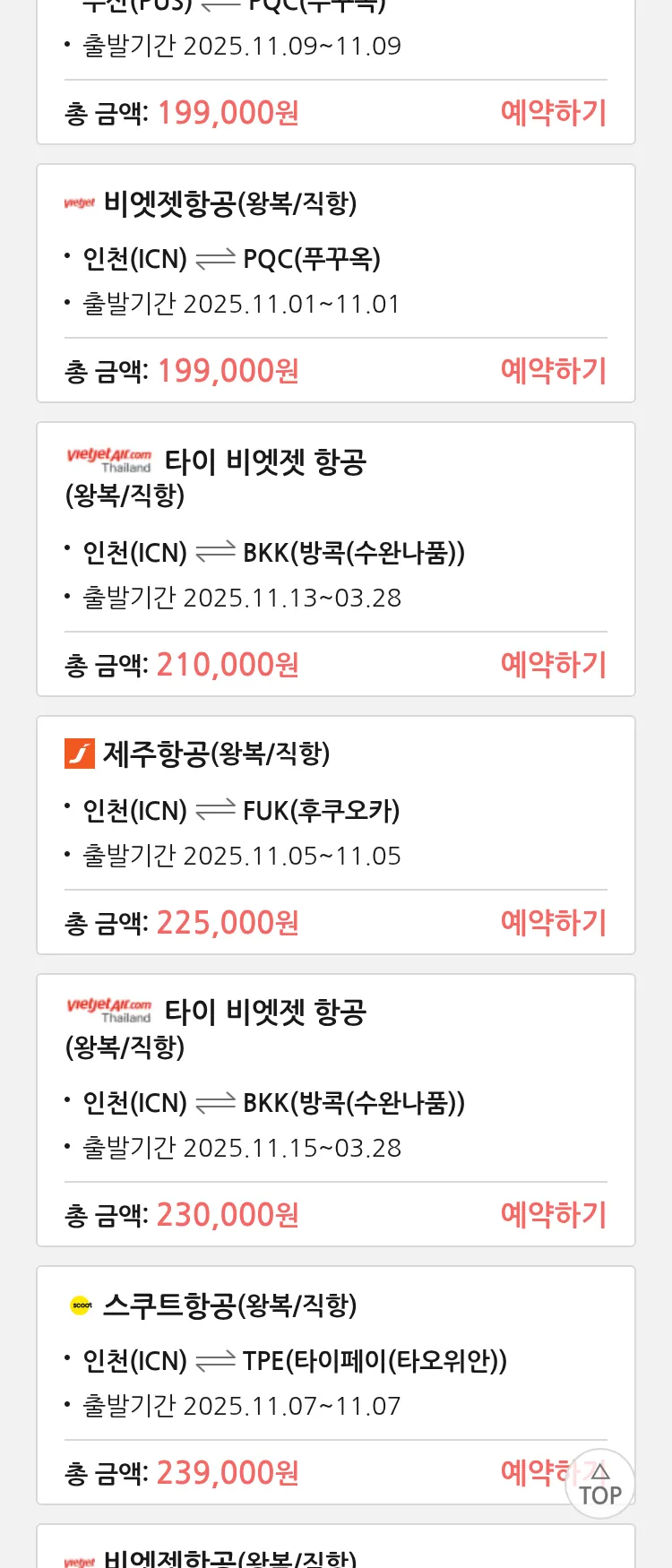Tap 예약하기 for the 199,000원 Busan Phu Quoc fare

click(x=553, y=113)
